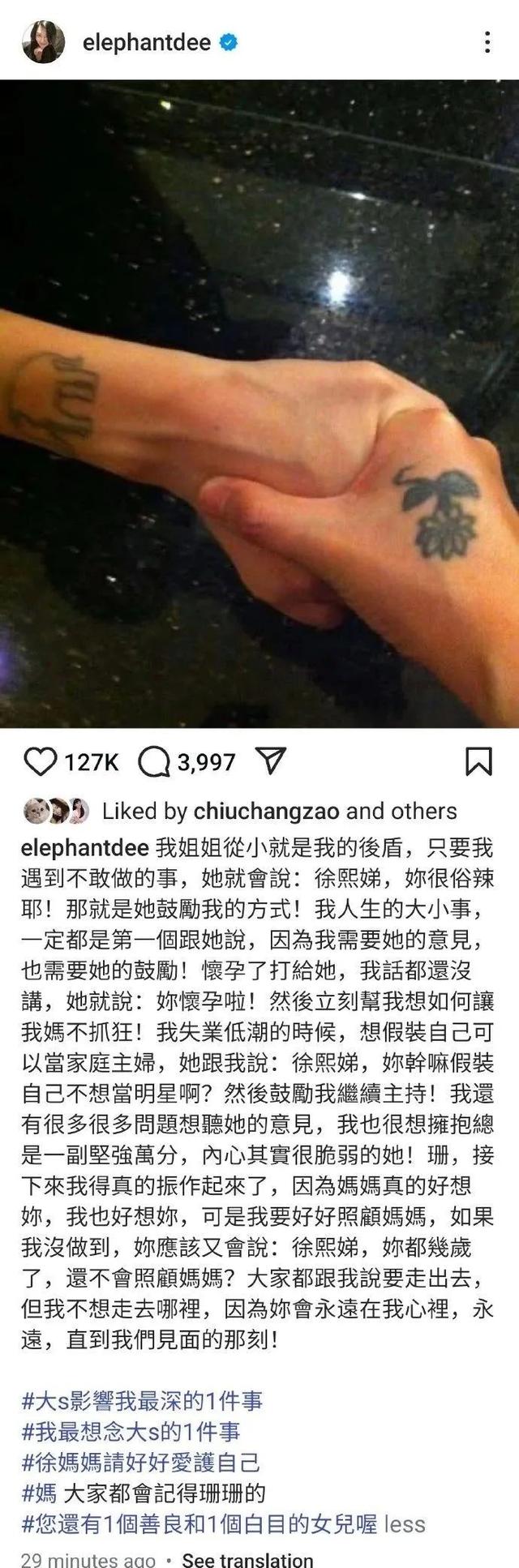Open the #媽 hashtag

39,1493
